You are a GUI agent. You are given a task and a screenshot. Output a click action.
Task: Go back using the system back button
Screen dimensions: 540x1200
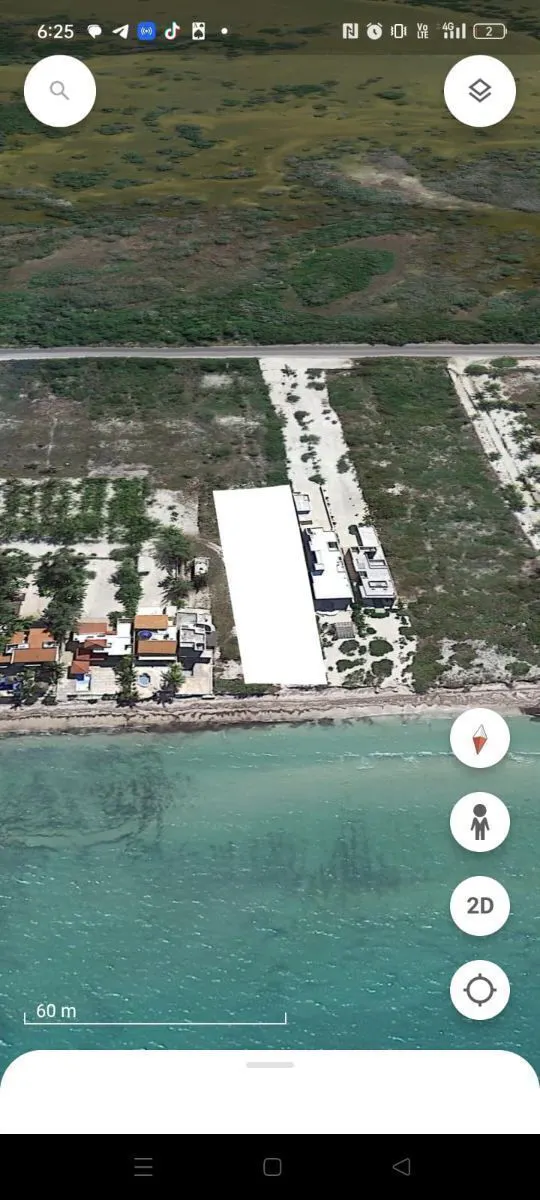click(x=401, y=1167)
